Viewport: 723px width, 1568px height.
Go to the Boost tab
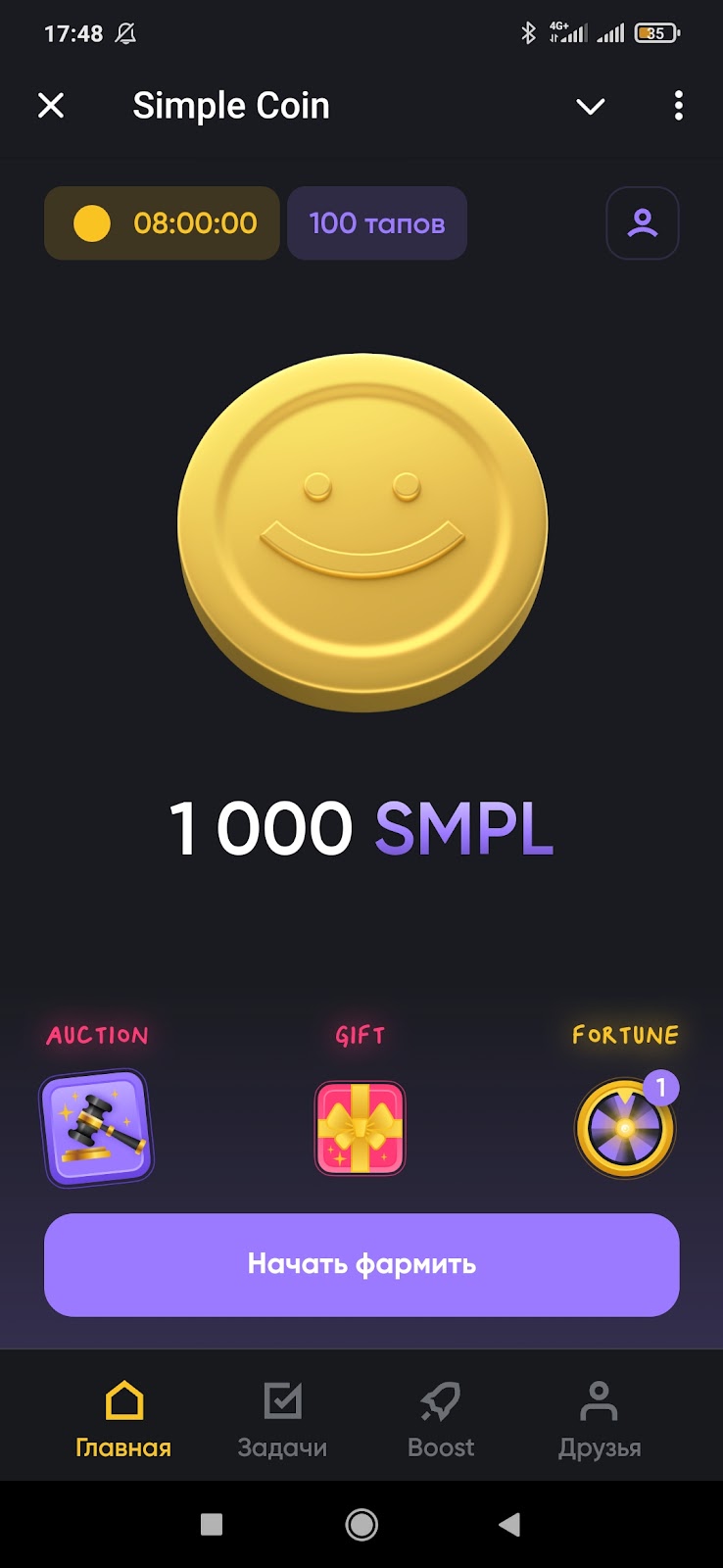point(441,1418)
